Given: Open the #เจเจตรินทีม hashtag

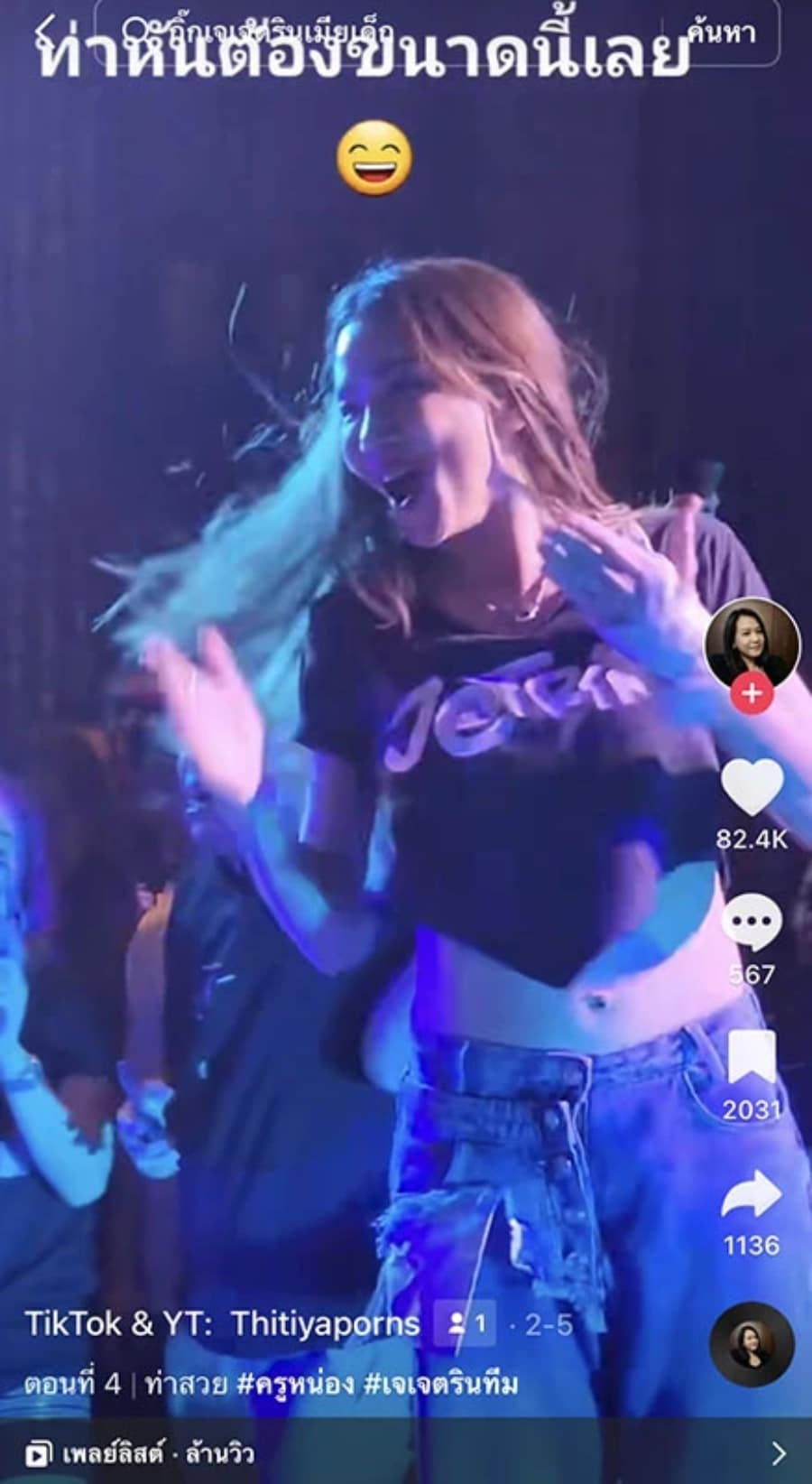Looking at the screenshot, I should click(441, 1384).
